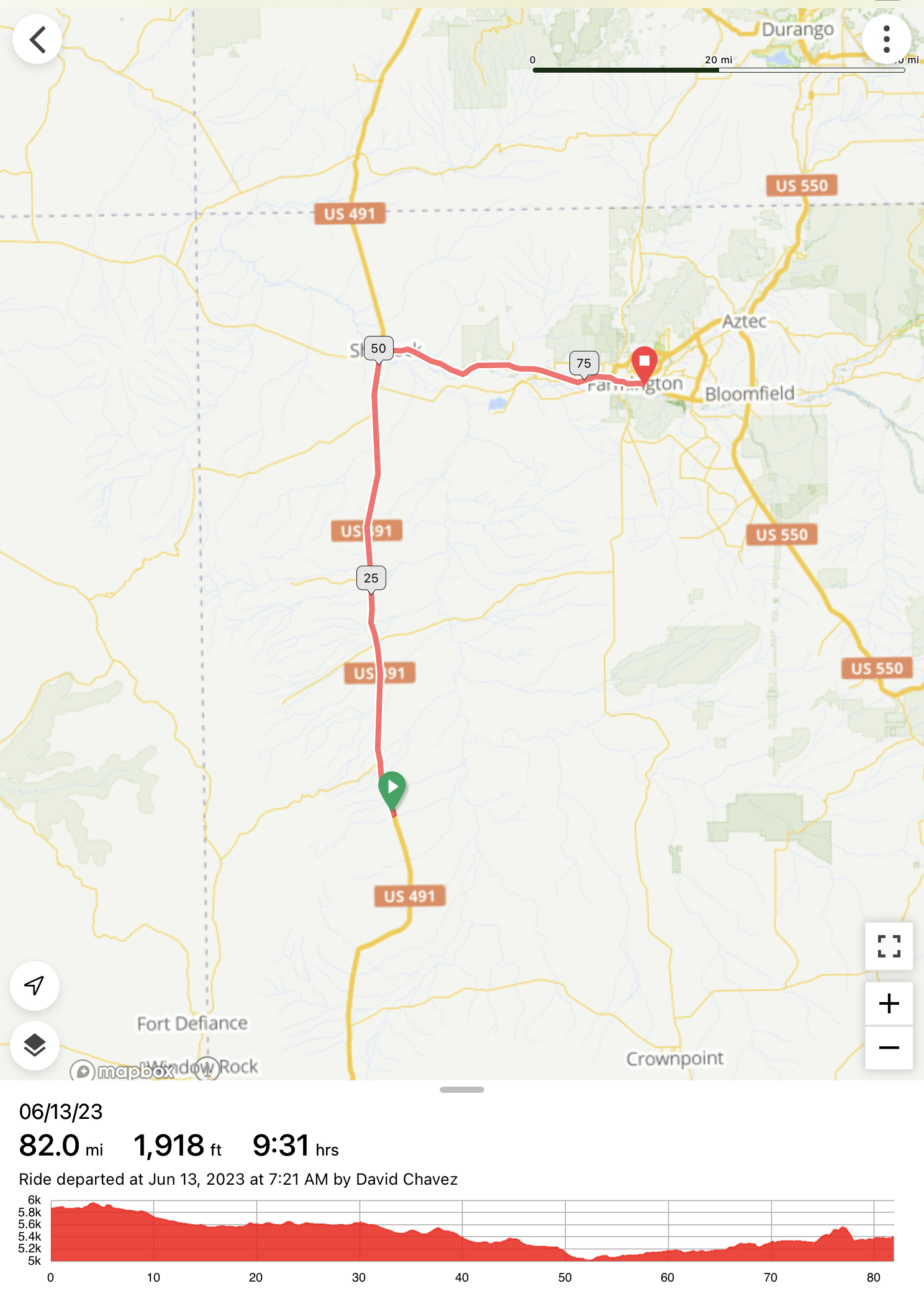Select the mile 75 marker
924x1294 pixels.
click(x=584, y=363)
